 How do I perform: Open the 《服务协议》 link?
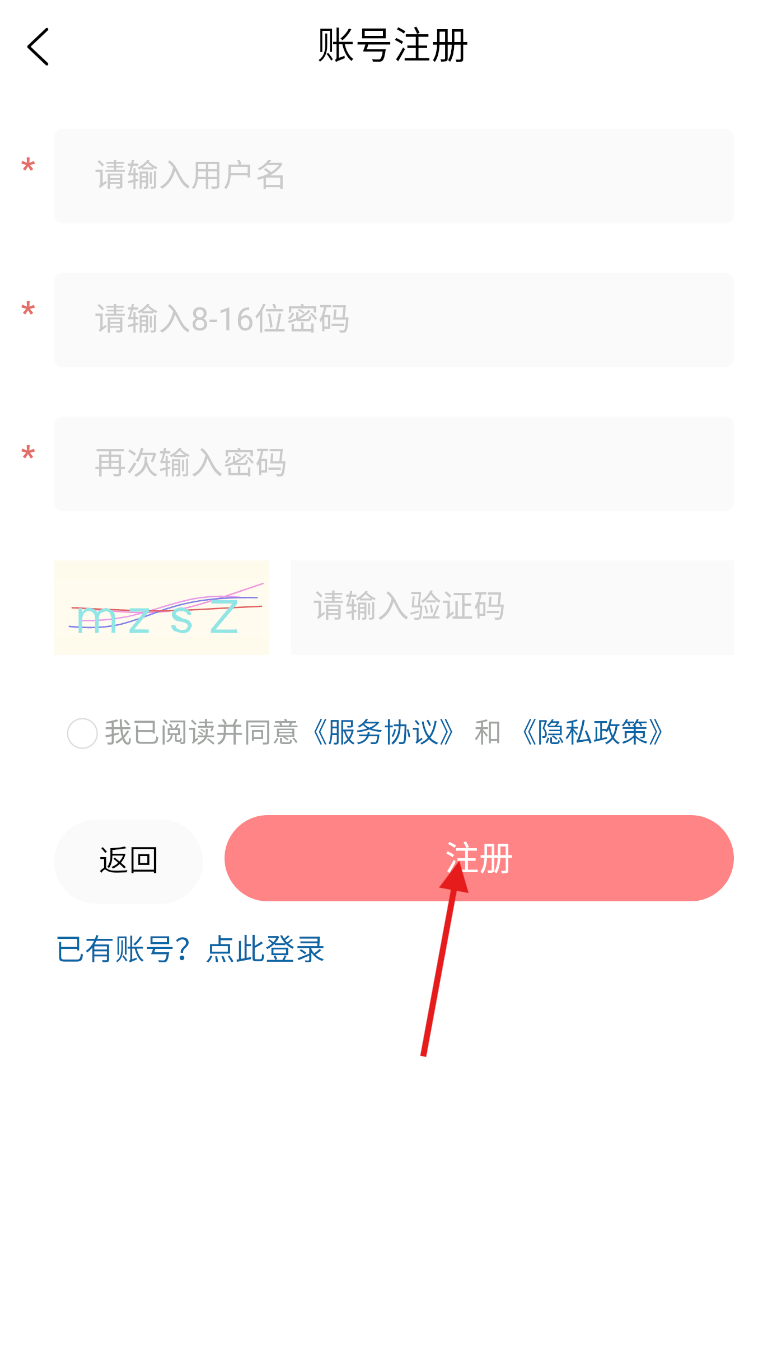pyautogui.click(x=383, y=732)
